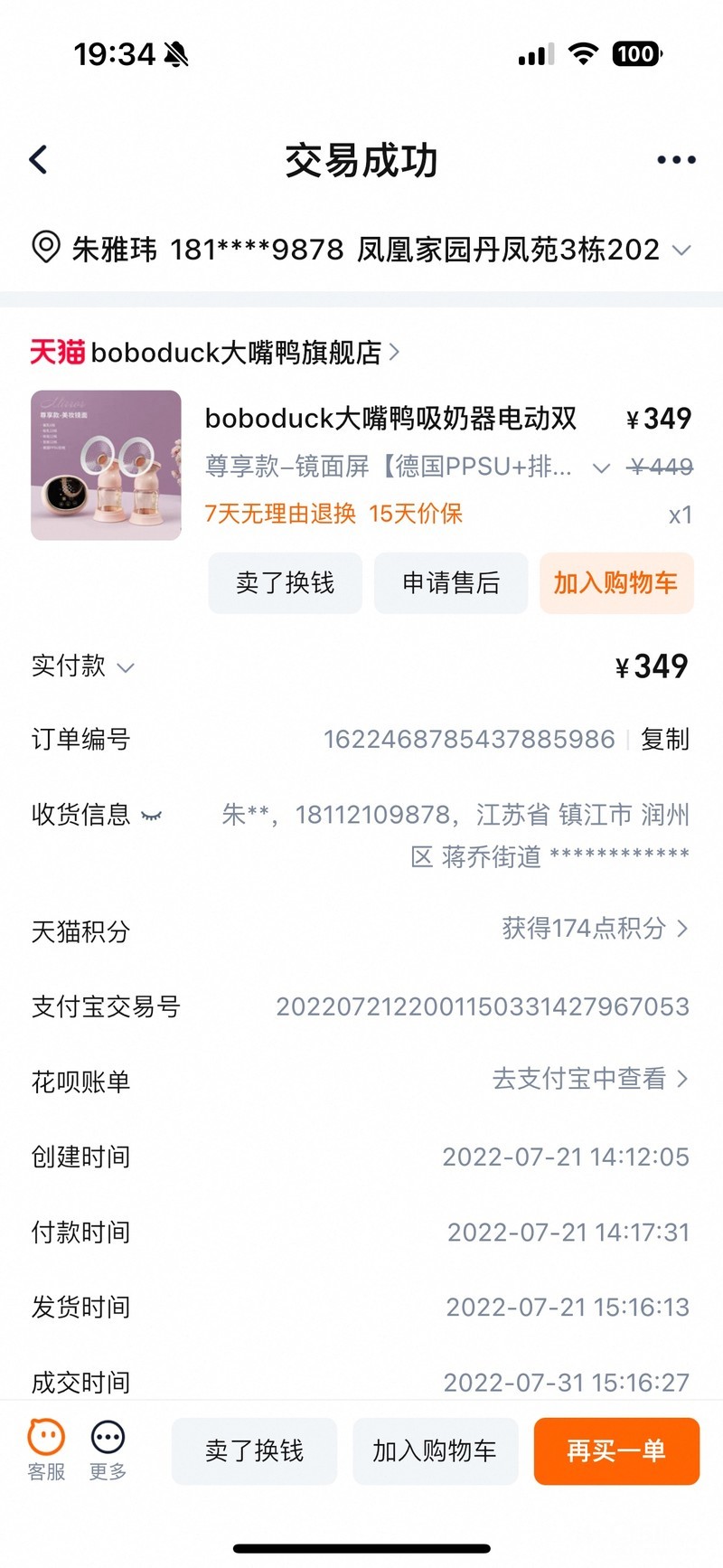Expand the delivery address details
This screenshot has width=723, height=1568.
tap(682, 250)
